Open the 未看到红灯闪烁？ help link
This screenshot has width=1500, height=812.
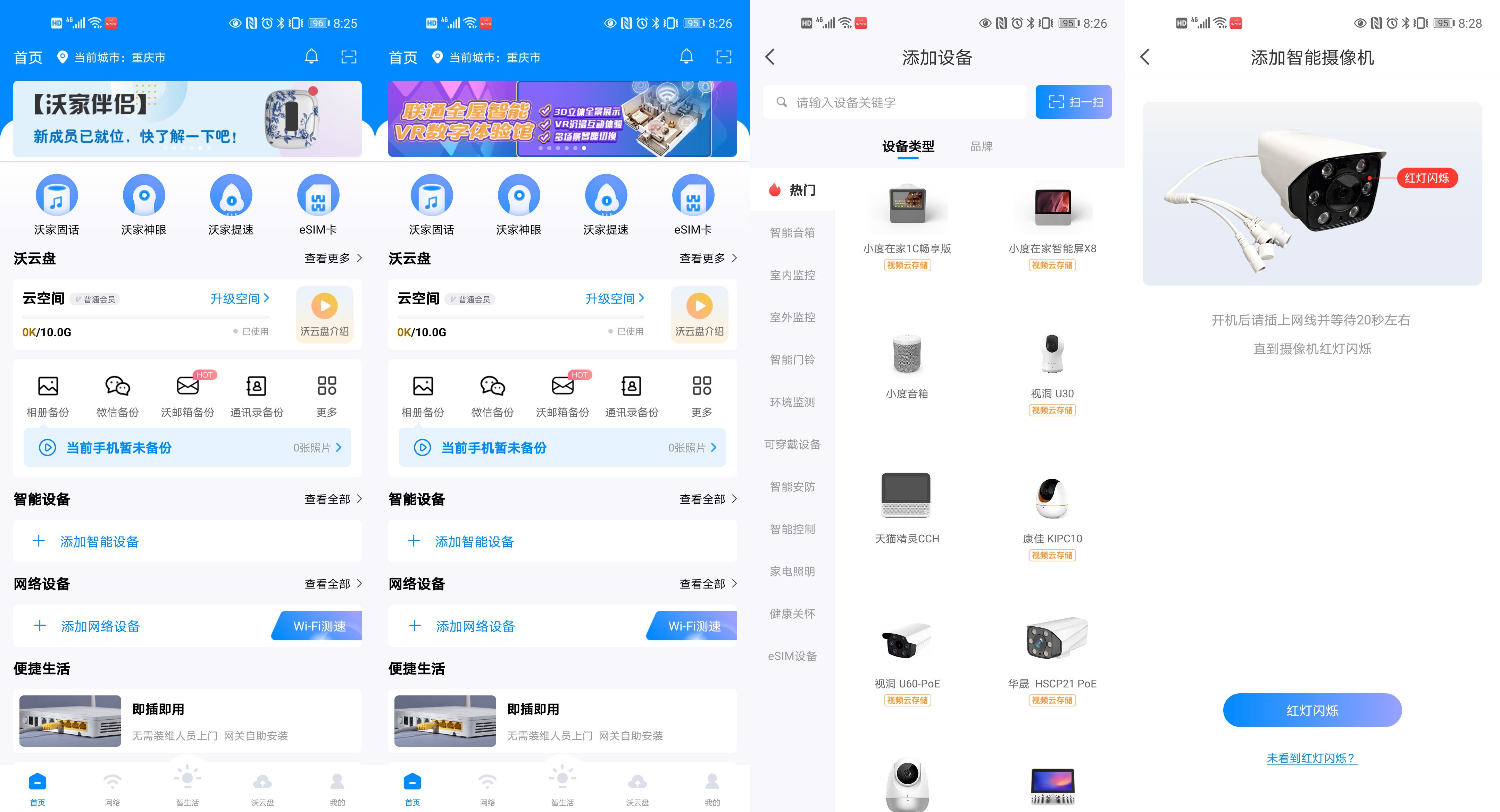pos(1312,758)
